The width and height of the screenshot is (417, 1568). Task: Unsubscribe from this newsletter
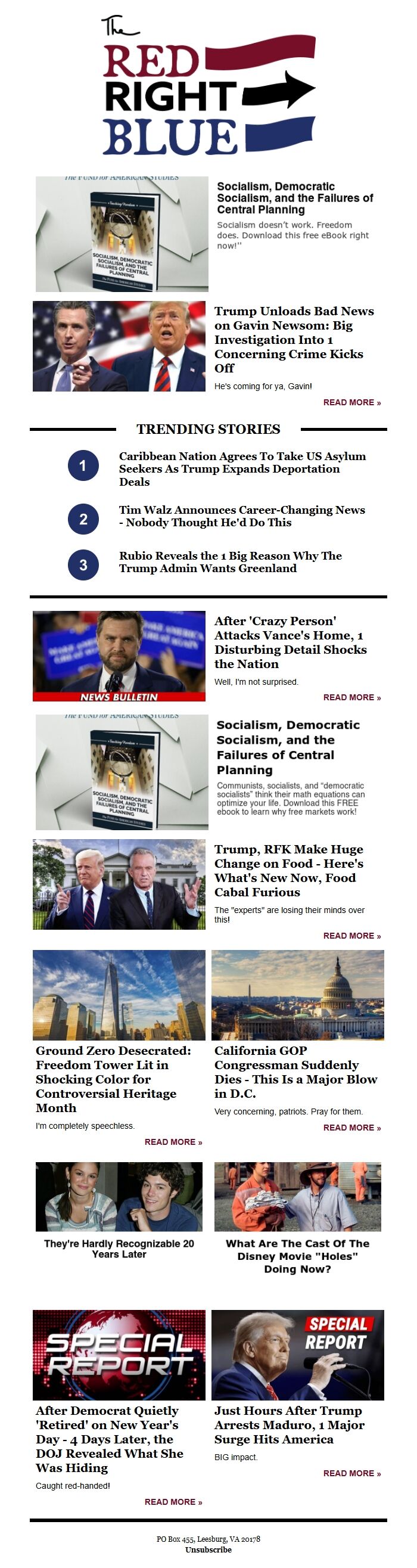point(208,1550)
